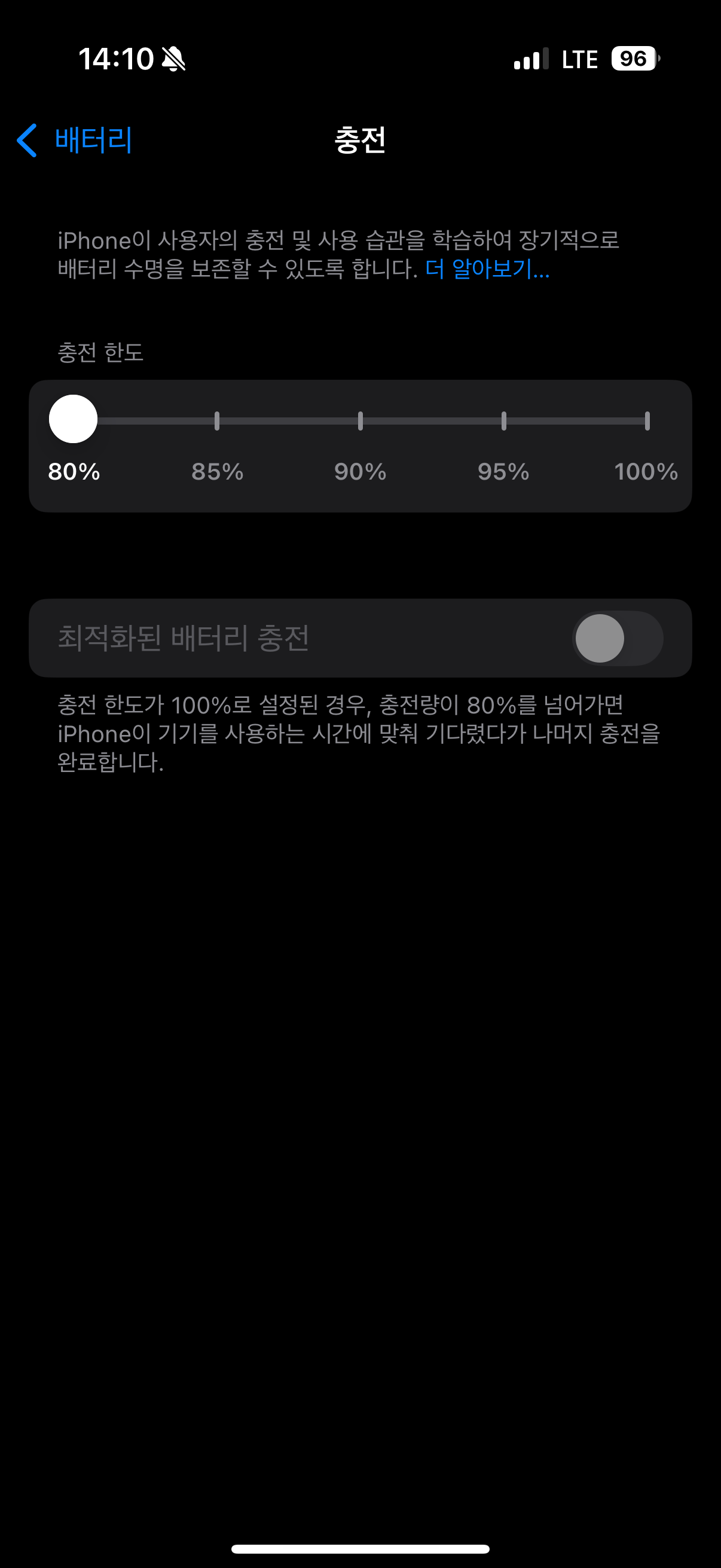The image size is (721, 1568).
Task: Toggle 최적화된 배터리 충전 switch
Action: [x=617, y=638]
